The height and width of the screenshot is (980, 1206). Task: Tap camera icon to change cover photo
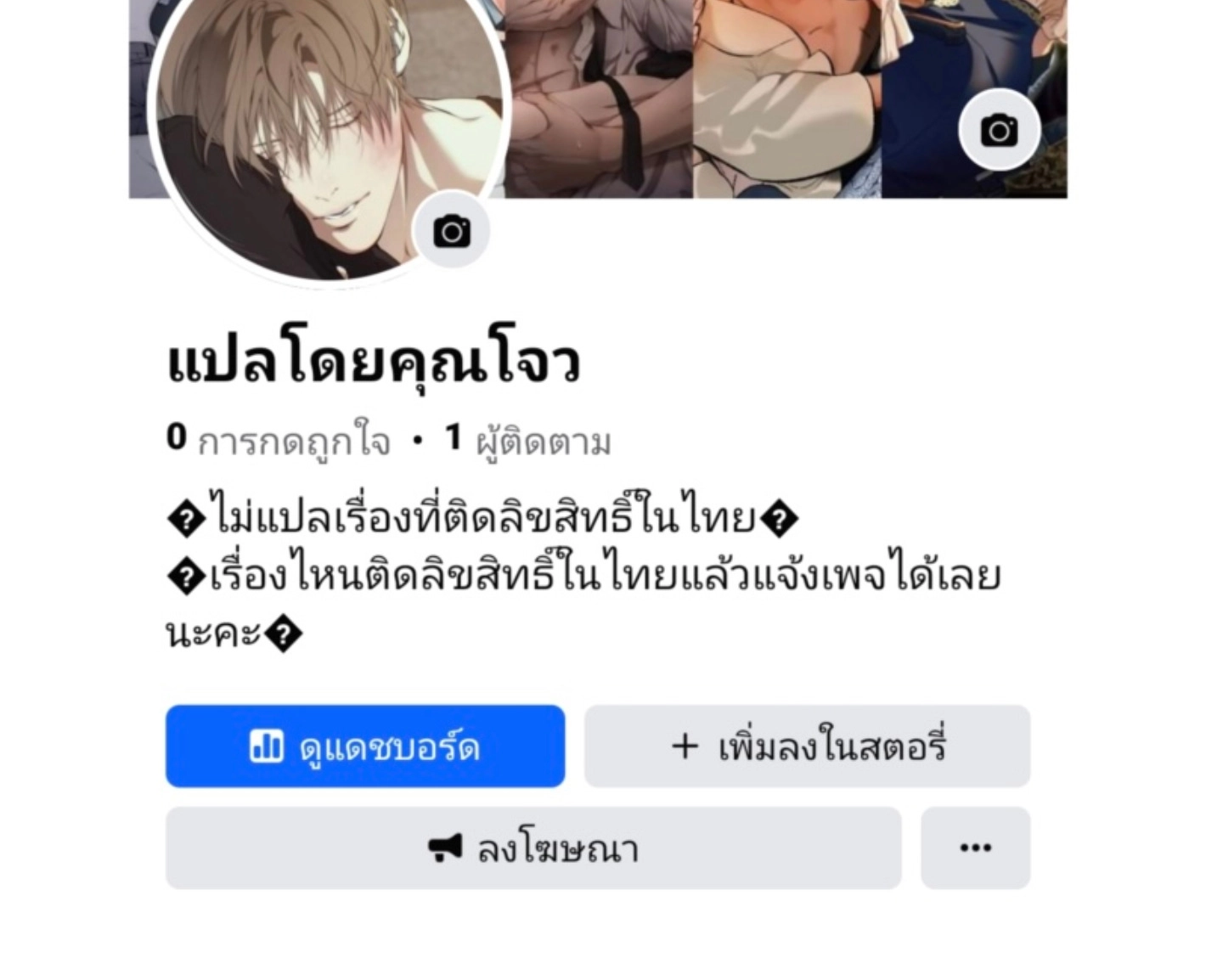click(999, 131)
